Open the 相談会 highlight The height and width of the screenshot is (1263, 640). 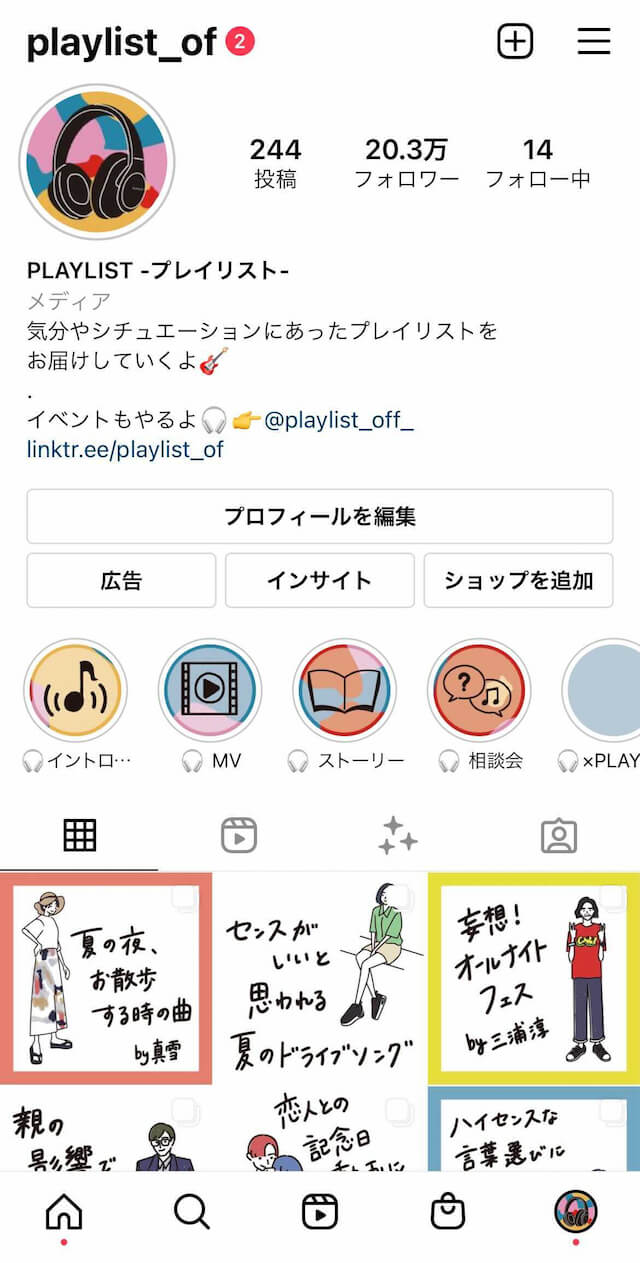(480, 691)
